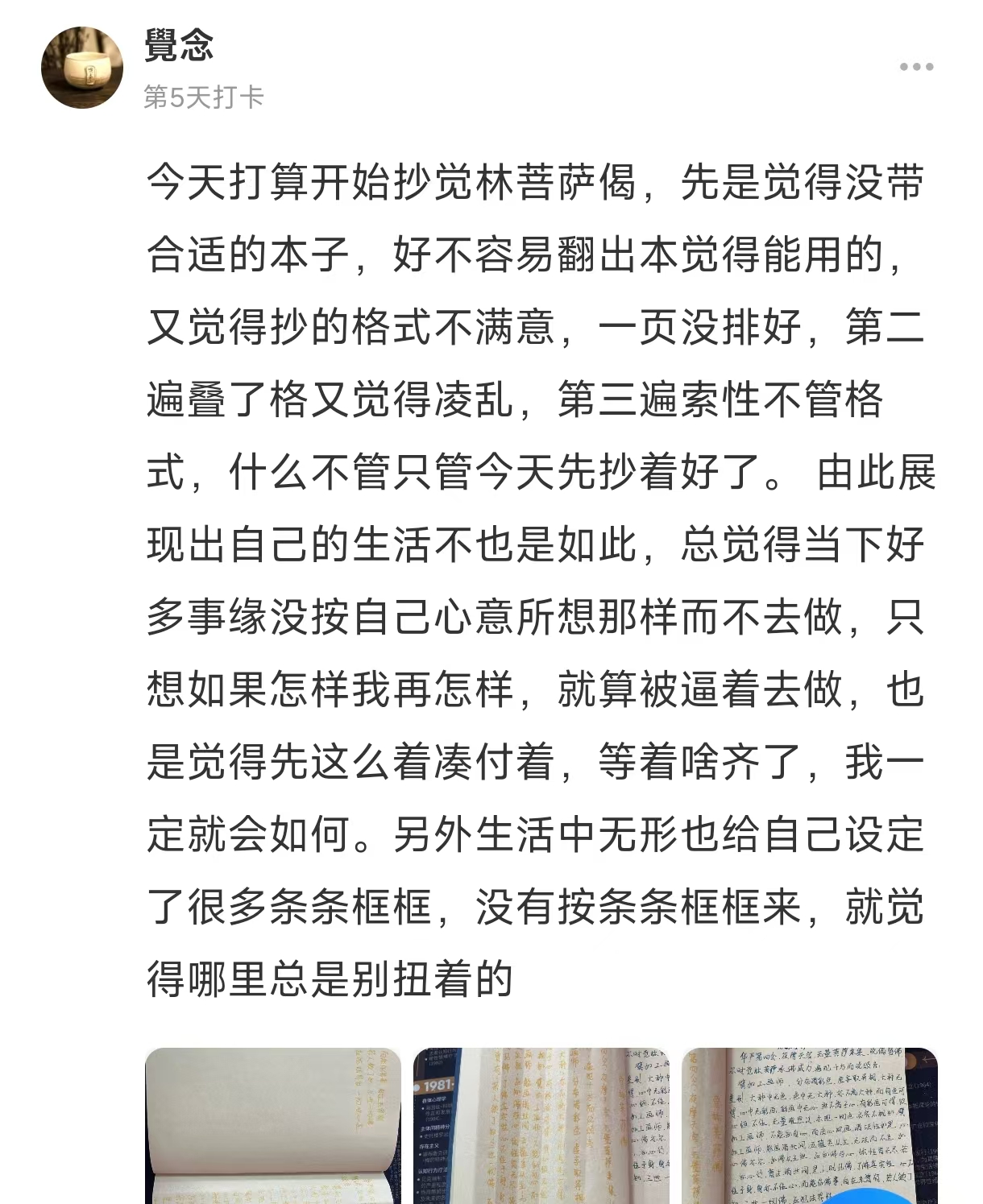This screenshot has width=983, height=1204.
Task: Open the three-dot overflow menu
Action: coord(916,67)
